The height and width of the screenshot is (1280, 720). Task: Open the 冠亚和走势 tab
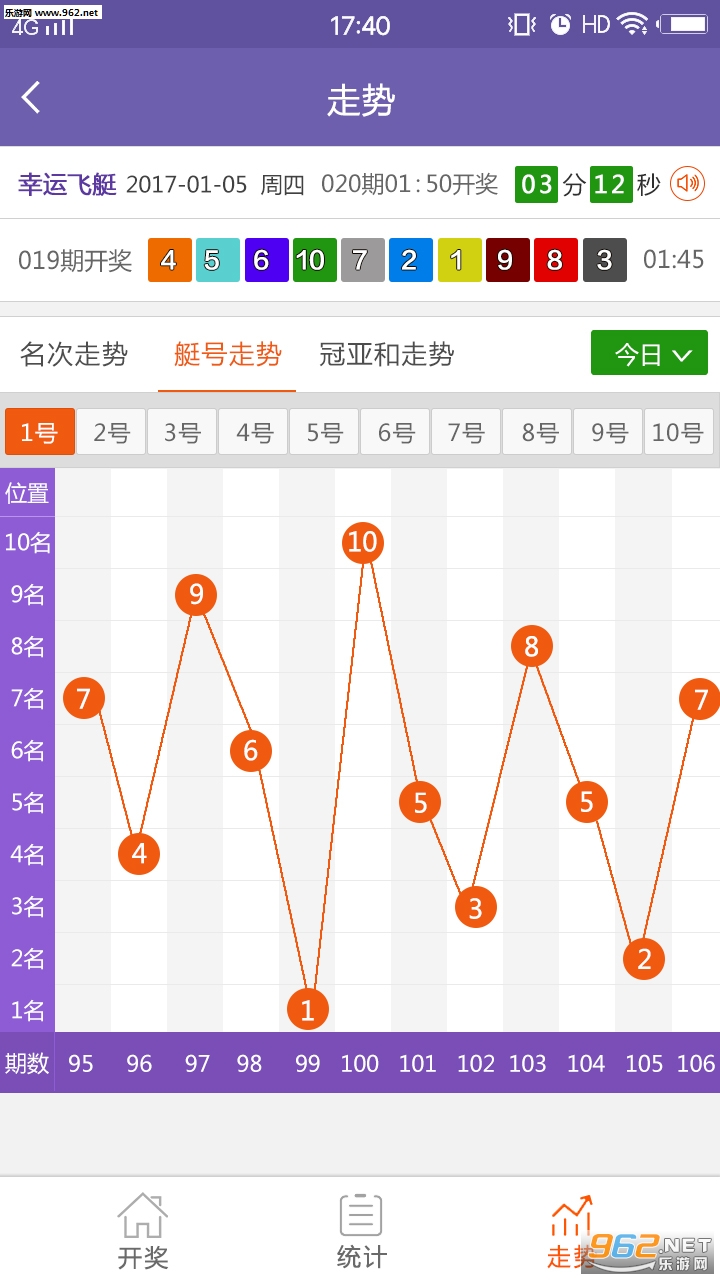[x=387, y=354]
